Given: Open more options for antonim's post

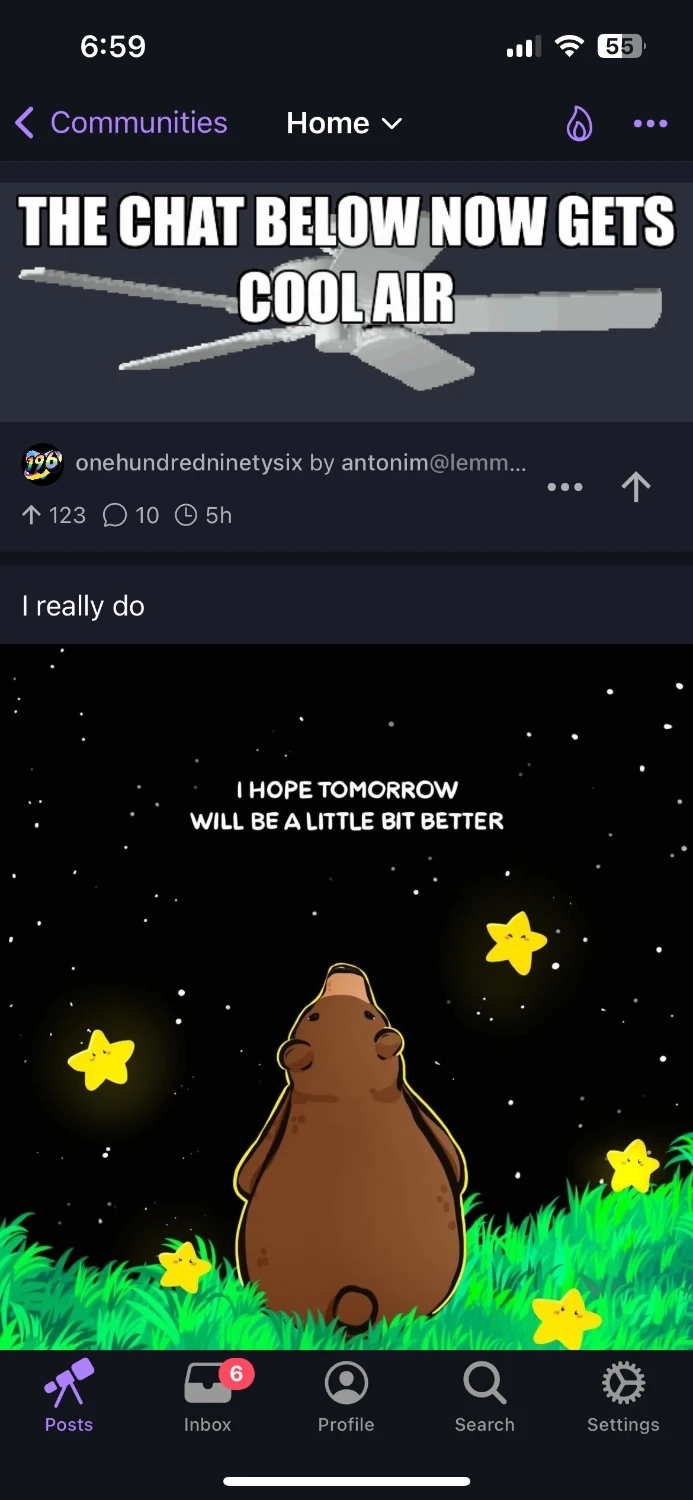Looking at the screenshot, I should tap(564, 487).
